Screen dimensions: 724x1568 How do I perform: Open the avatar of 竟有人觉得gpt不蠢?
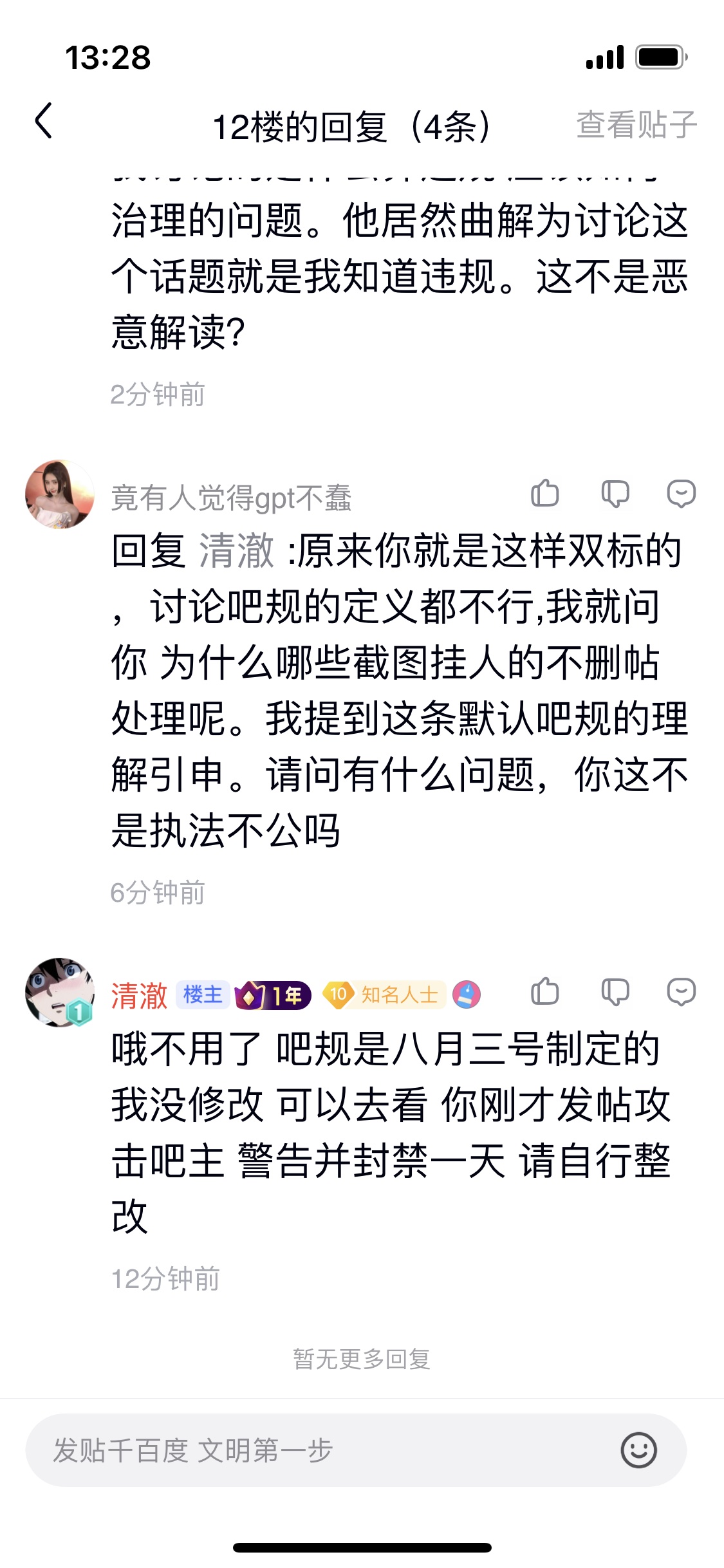tap(60, 494)
